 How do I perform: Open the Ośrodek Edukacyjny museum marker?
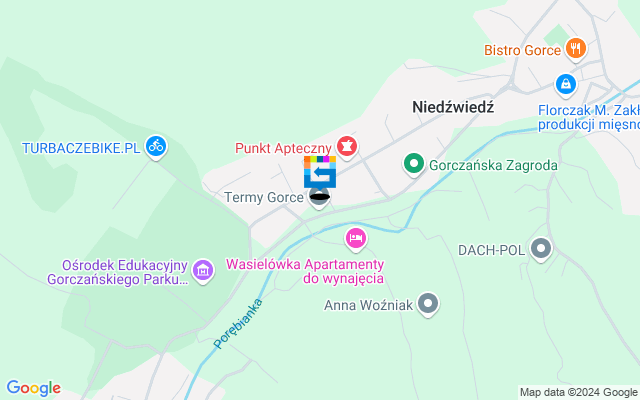(x=203, y=268)
